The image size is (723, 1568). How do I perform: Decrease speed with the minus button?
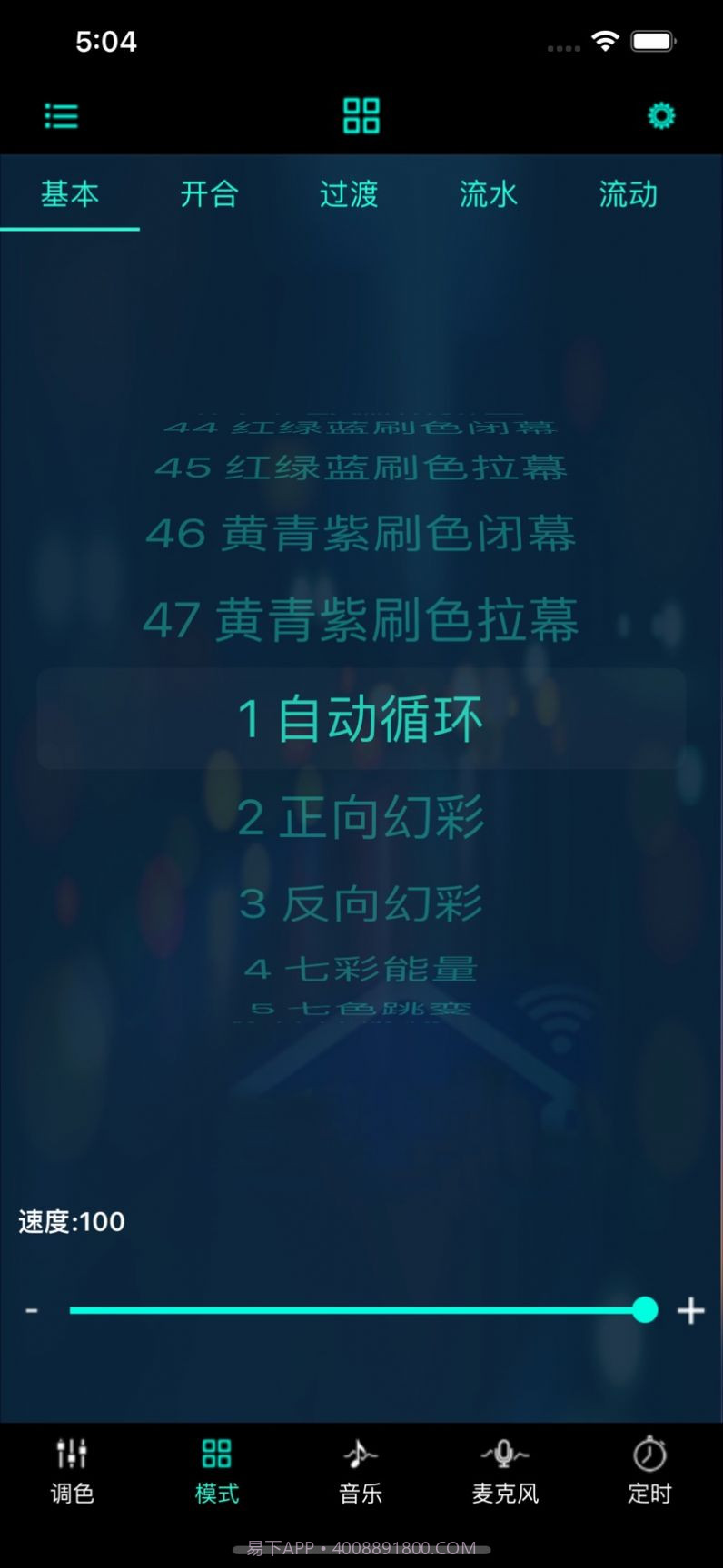point(32,1310)
